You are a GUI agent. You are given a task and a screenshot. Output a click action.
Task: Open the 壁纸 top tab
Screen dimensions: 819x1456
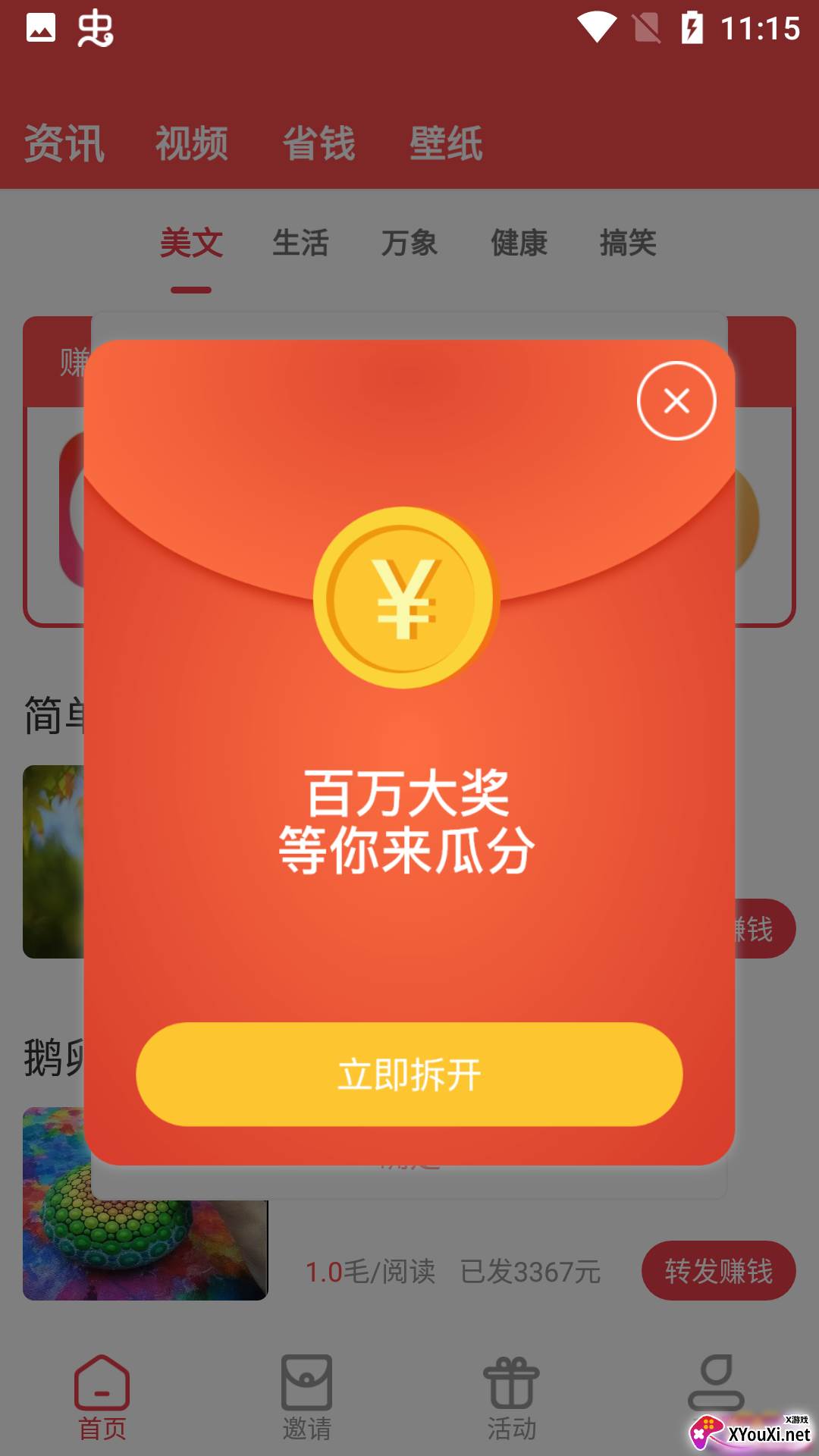click(447, 143)
